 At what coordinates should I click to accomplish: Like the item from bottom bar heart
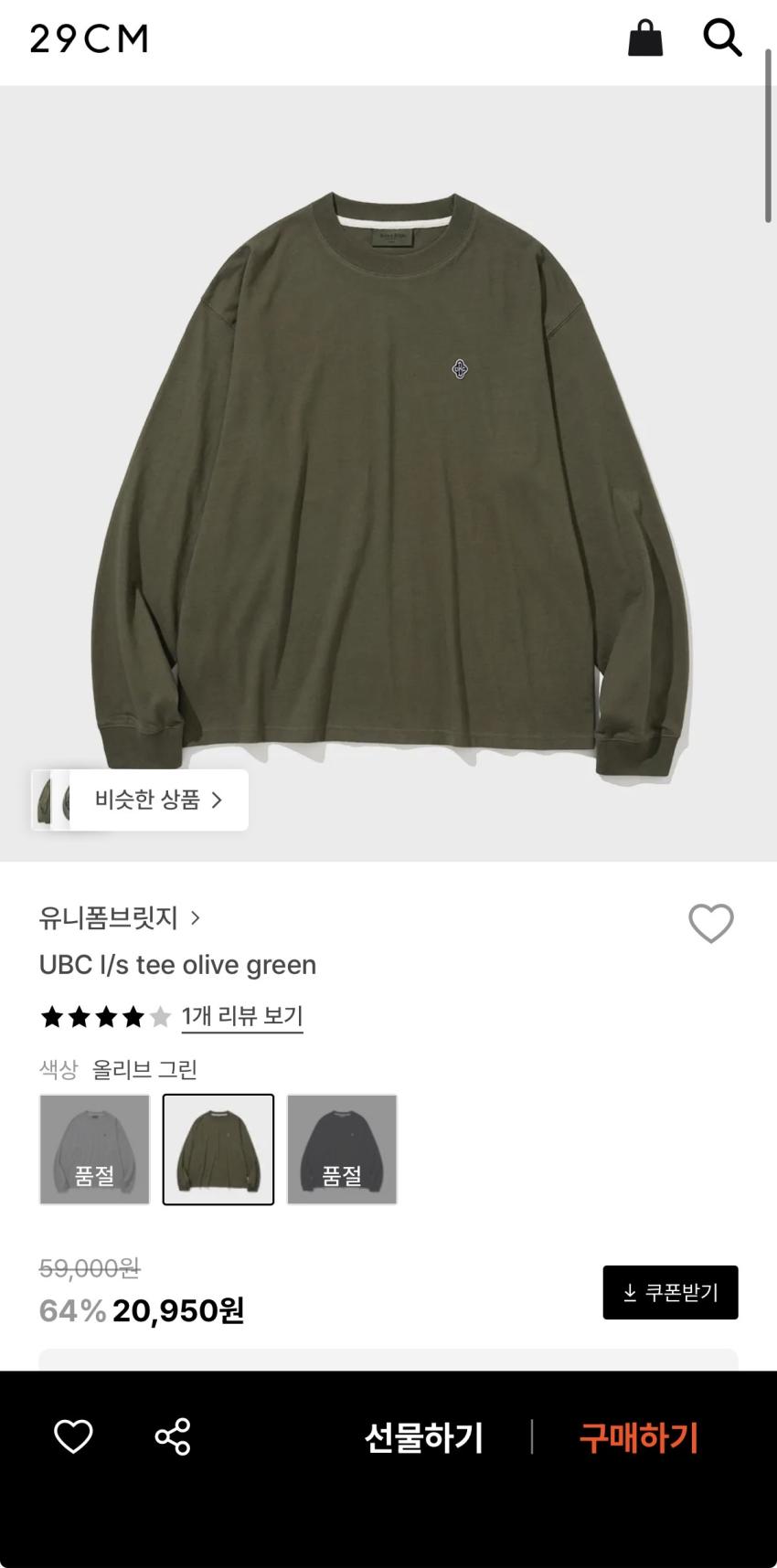(x=73, y=1436)
